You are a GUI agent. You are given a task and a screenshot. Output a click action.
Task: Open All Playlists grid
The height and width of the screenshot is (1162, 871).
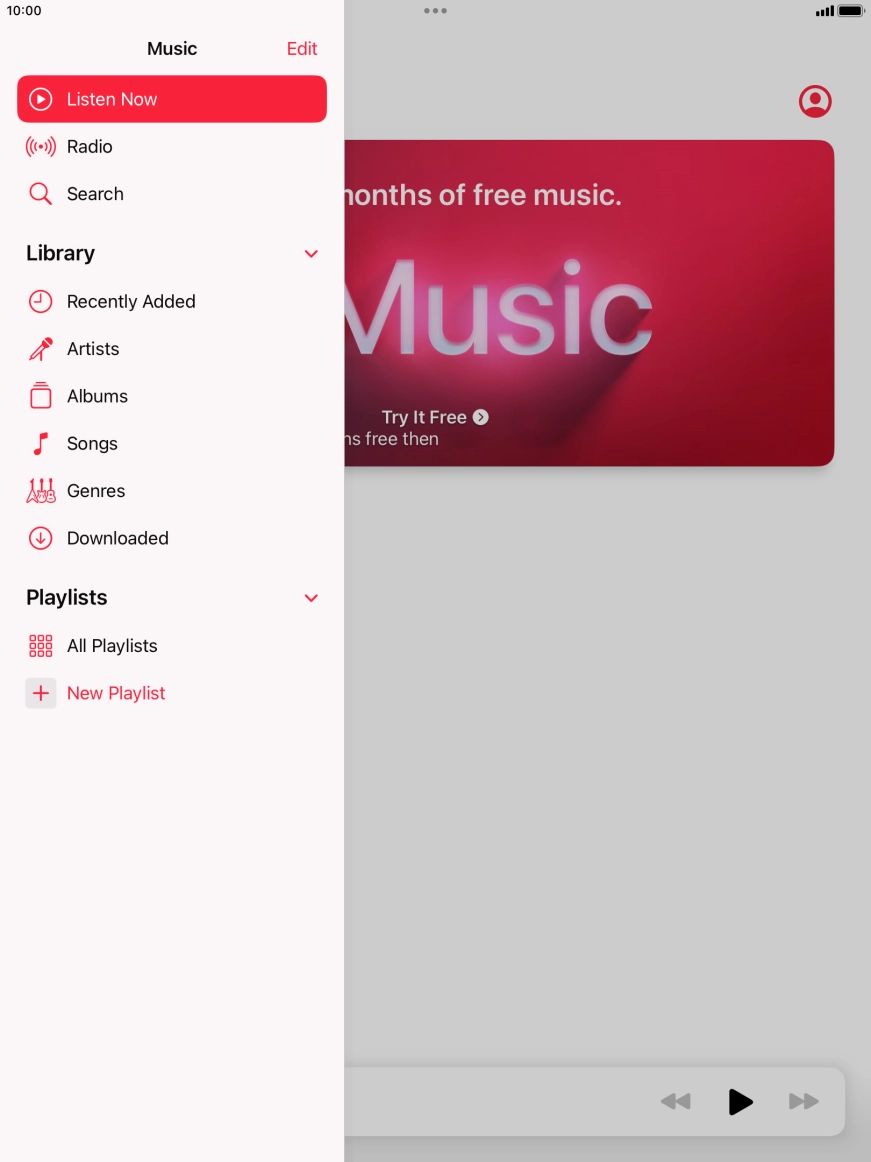112,645
